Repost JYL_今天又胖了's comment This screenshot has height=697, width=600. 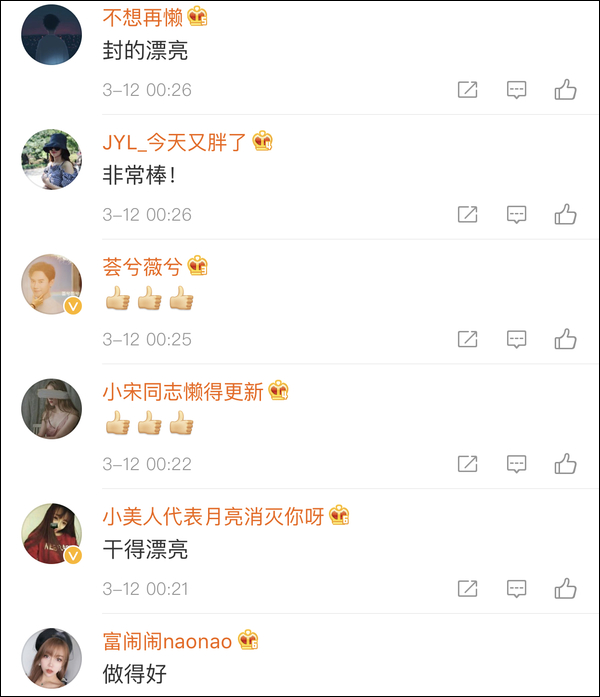tap(467, 214)
